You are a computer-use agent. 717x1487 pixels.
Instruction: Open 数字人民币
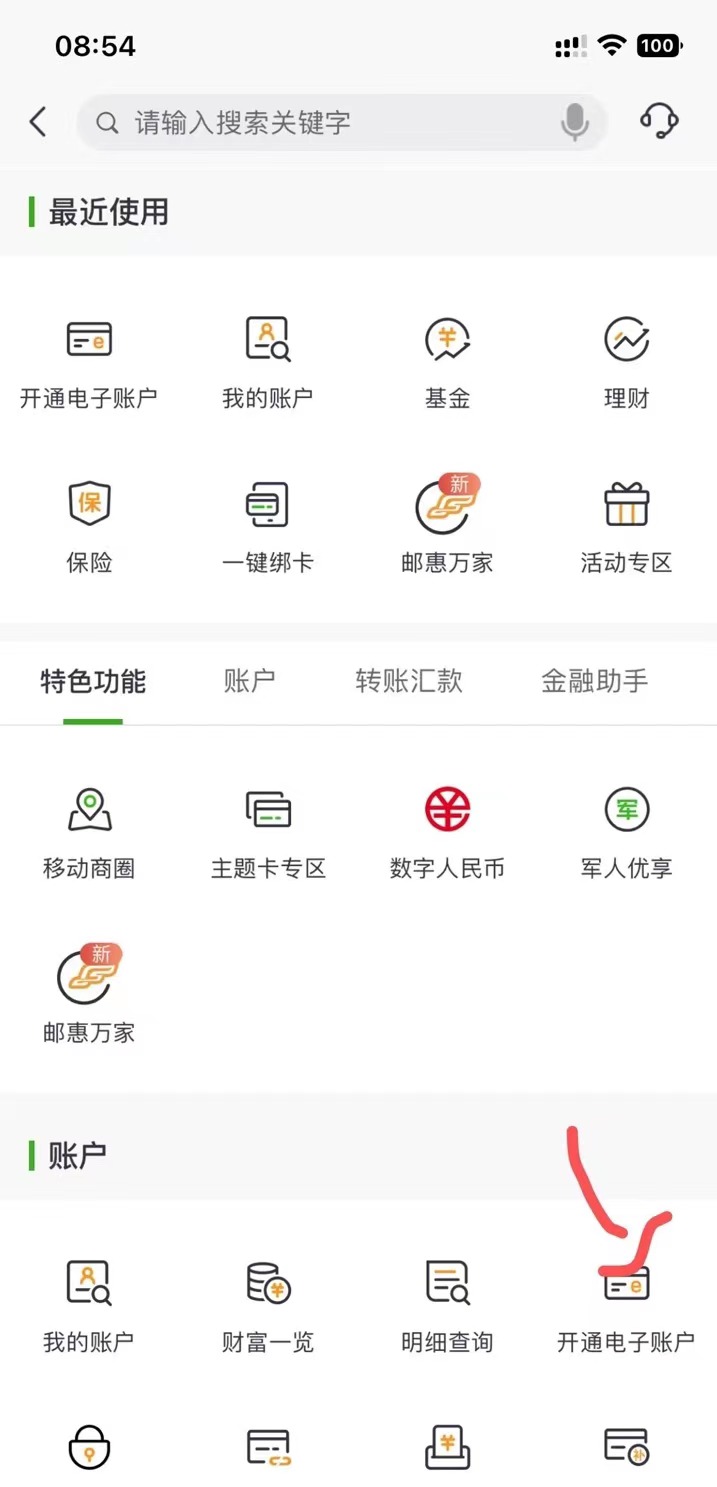447,832
